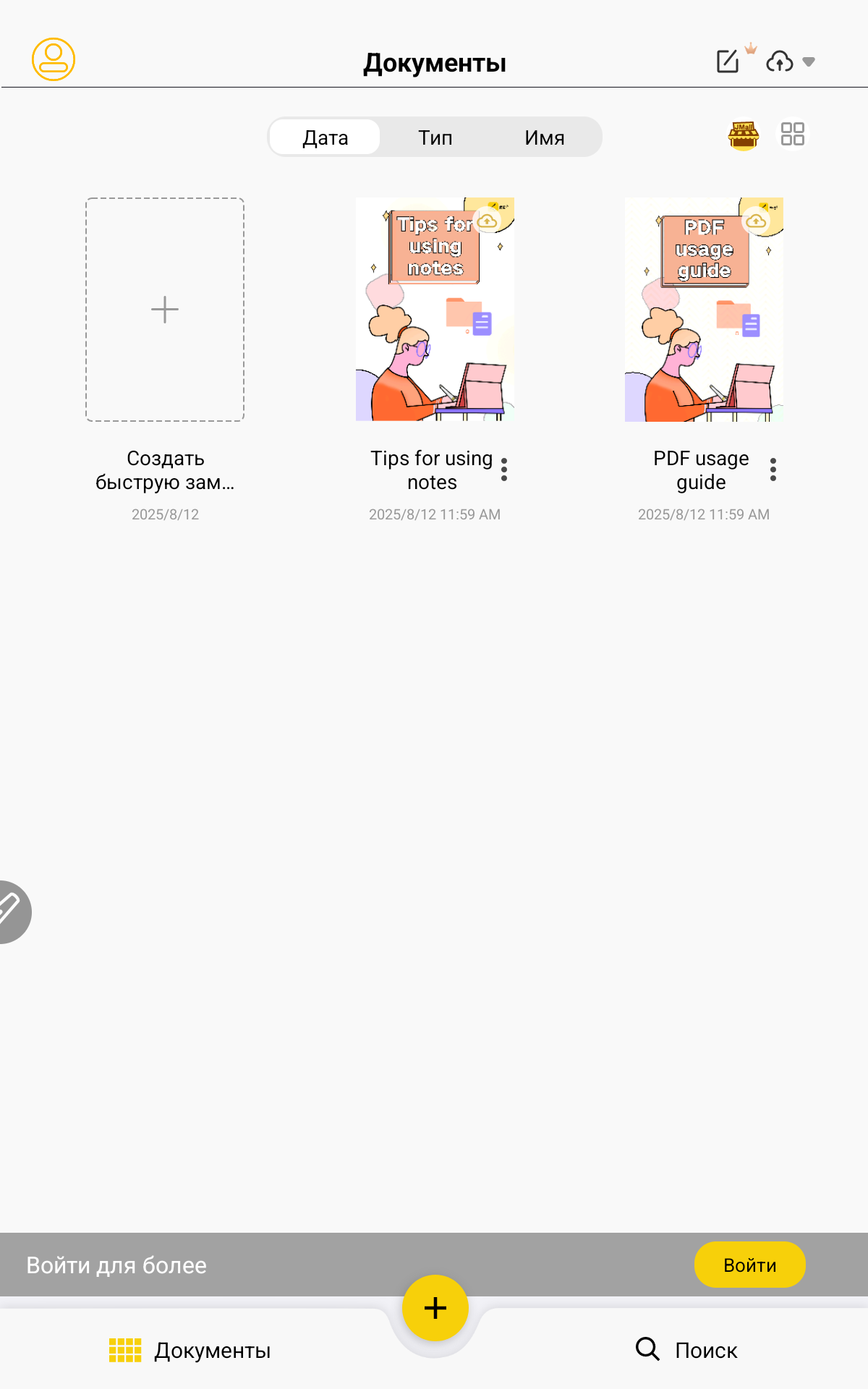Switch to grid view layout
The width and height of the screenshot is (868, 1389).
coord(793,135)
